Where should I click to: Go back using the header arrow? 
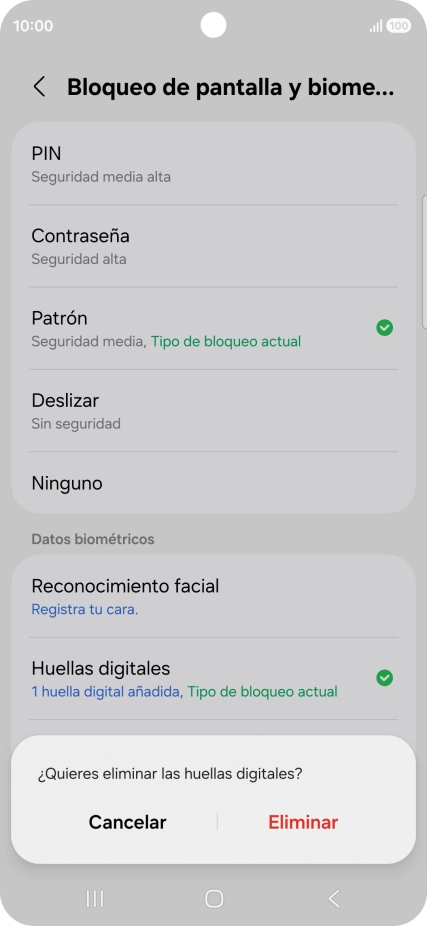[39, 87]
